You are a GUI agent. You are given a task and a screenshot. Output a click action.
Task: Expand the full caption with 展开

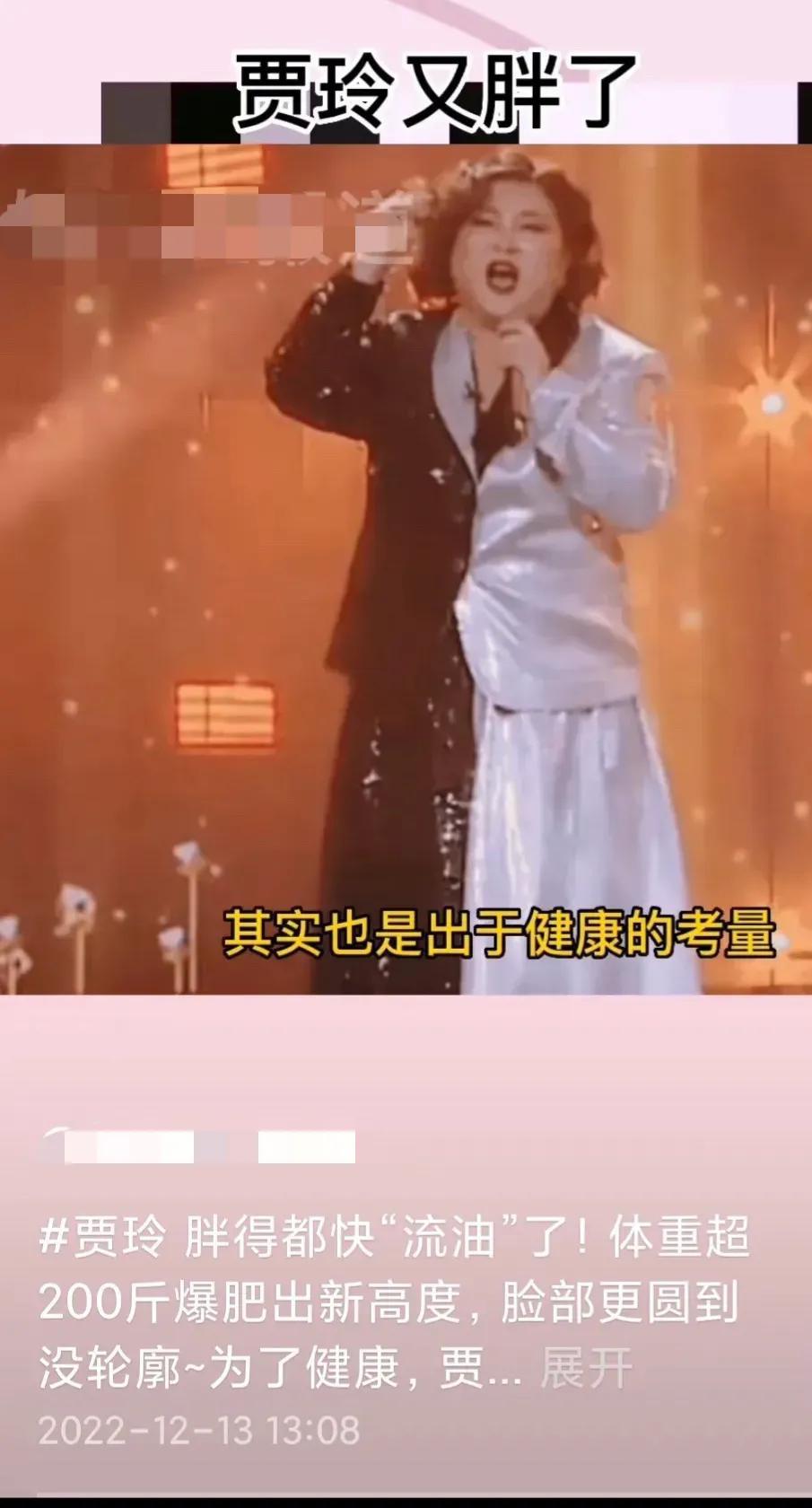(x=586, y=1368)
